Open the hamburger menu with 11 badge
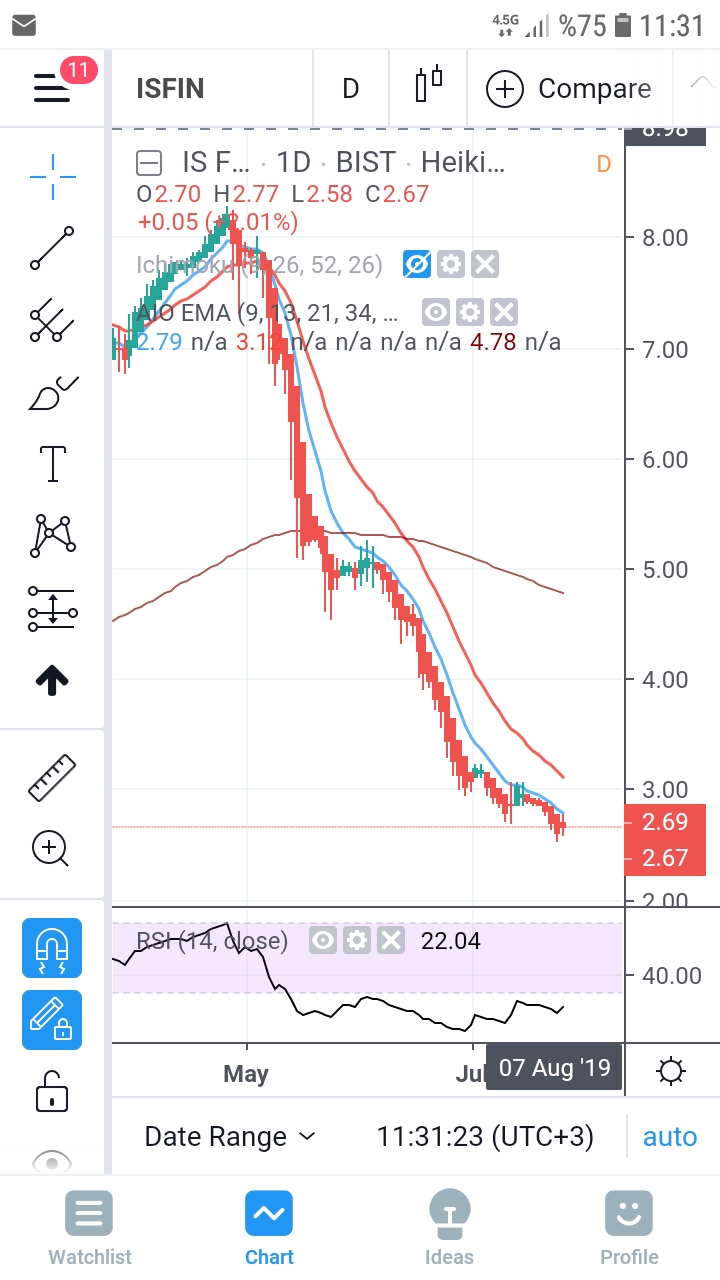 click(52, 88)
